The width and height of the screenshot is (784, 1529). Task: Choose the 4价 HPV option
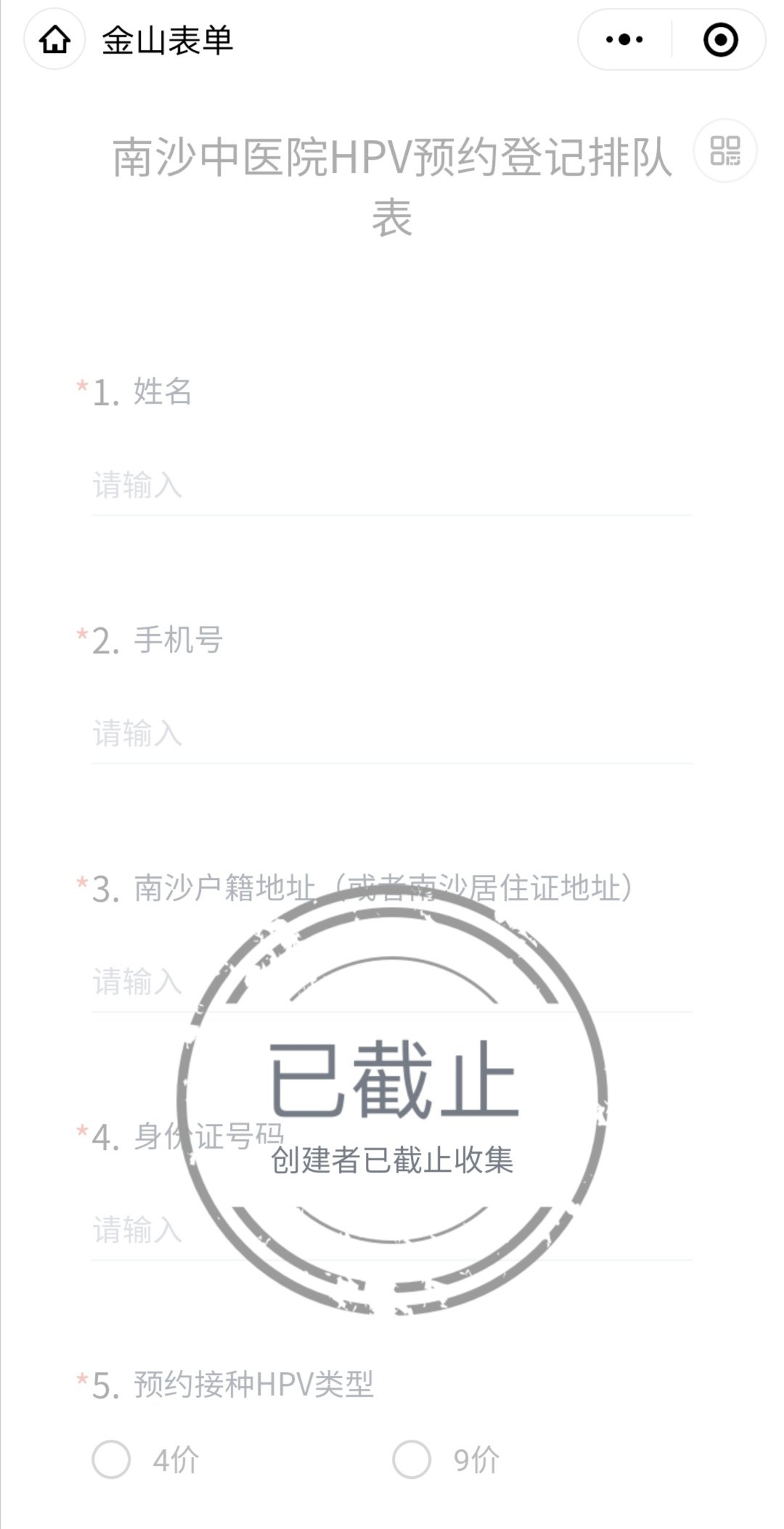click(112, 1459)
